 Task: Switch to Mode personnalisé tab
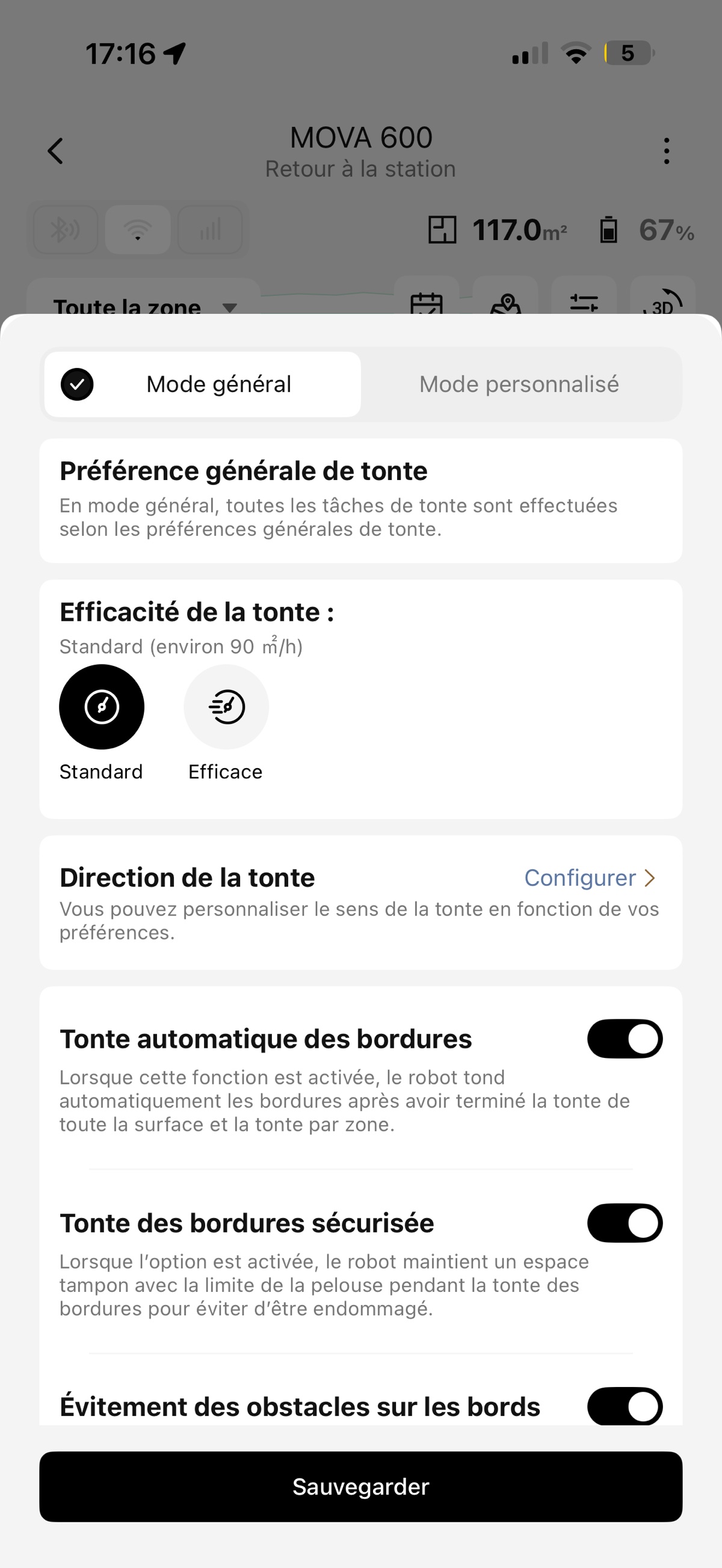[519, 384]
